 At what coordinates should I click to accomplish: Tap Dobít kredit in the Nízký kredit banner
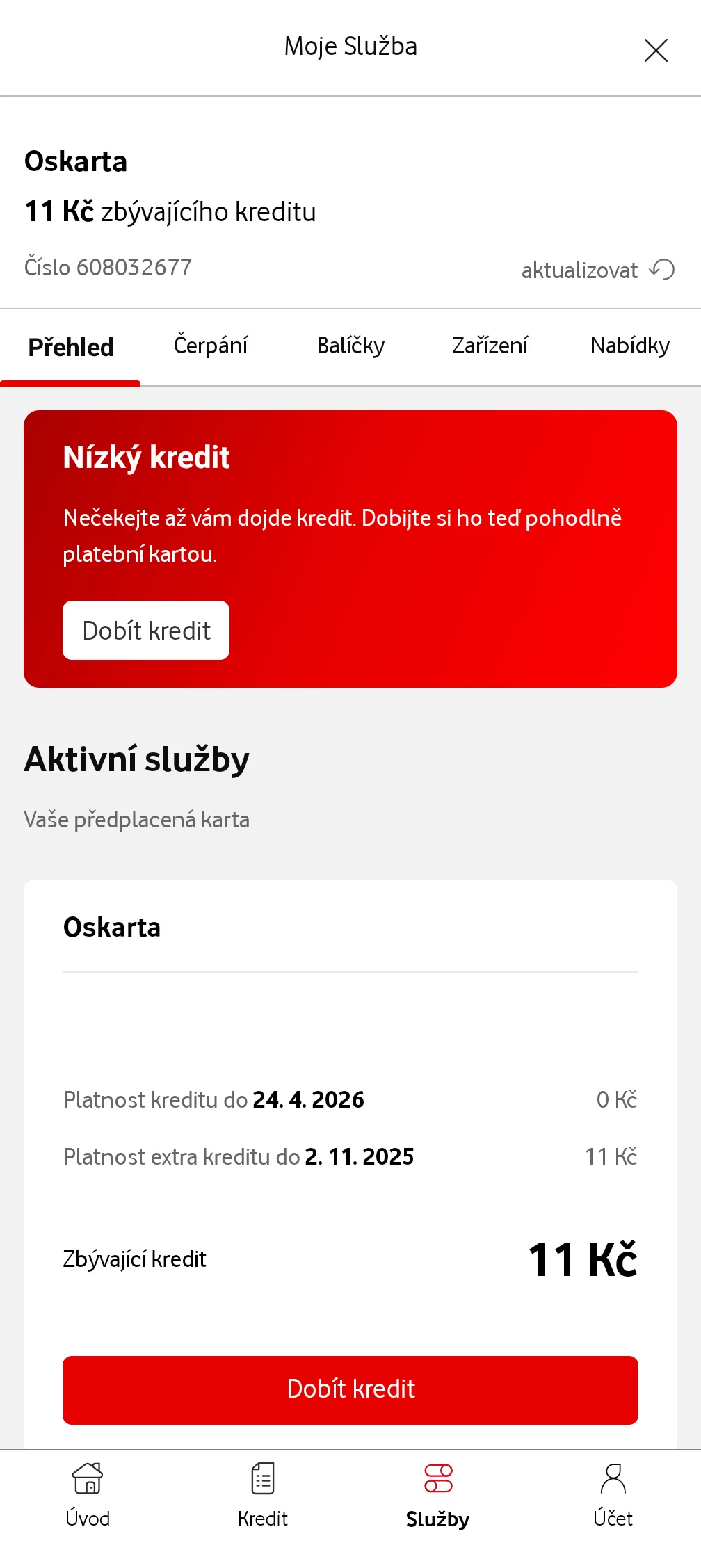pos(146,630)
